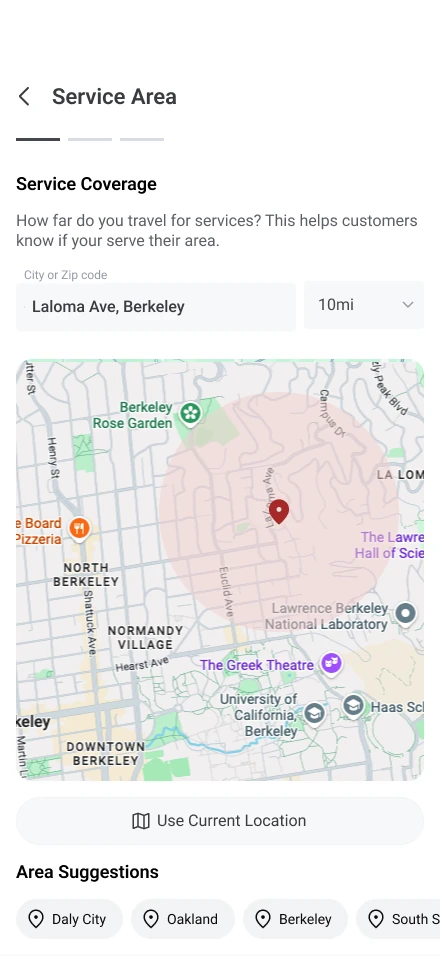Screen dimensions: 440x956
Task: Choose the Oakland area suggestion
Action: 183,919
